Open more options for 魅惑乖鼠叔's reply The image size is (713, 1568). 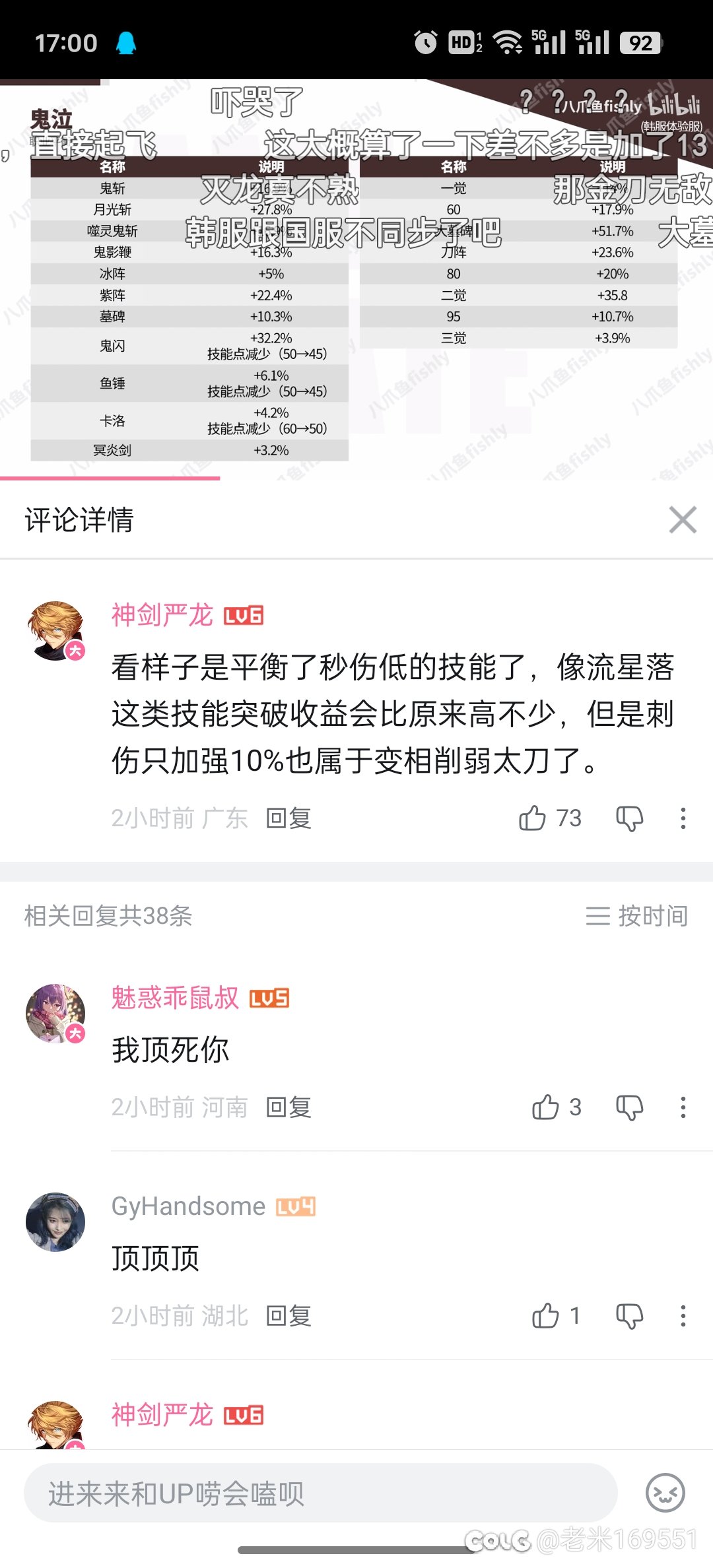683,1107
